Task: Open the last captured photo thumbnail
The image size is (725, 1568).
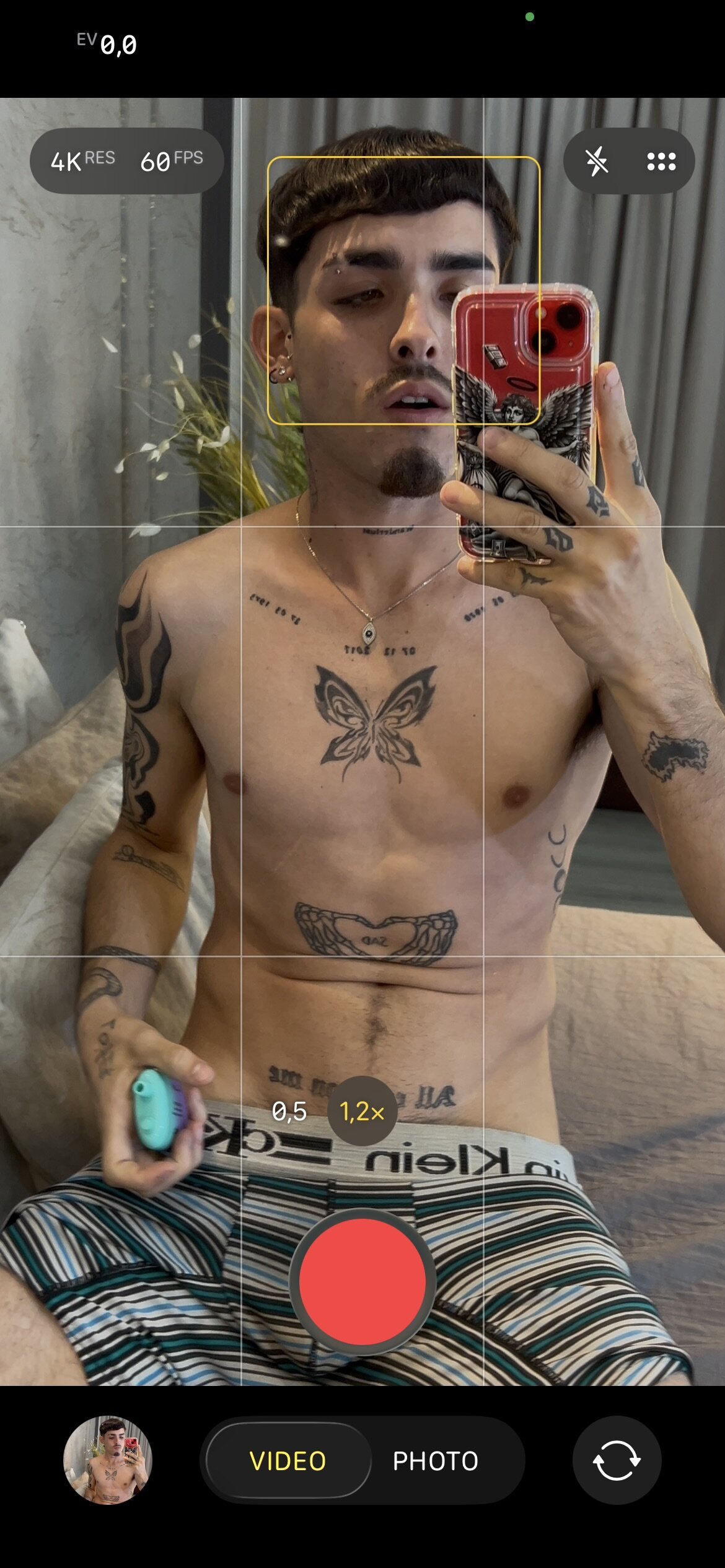Action: (108, 1460)
